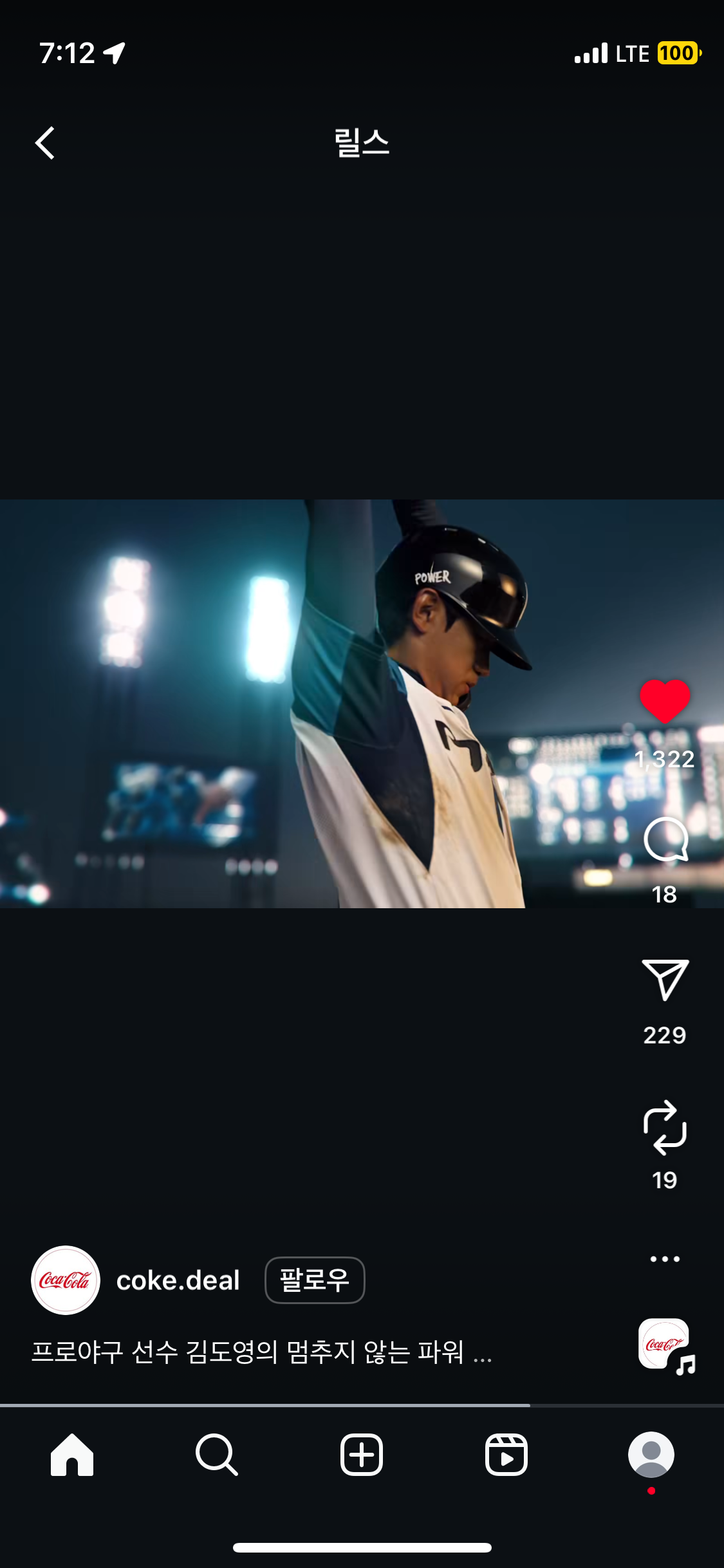Create a new post with plus tab

(362, 1455)
